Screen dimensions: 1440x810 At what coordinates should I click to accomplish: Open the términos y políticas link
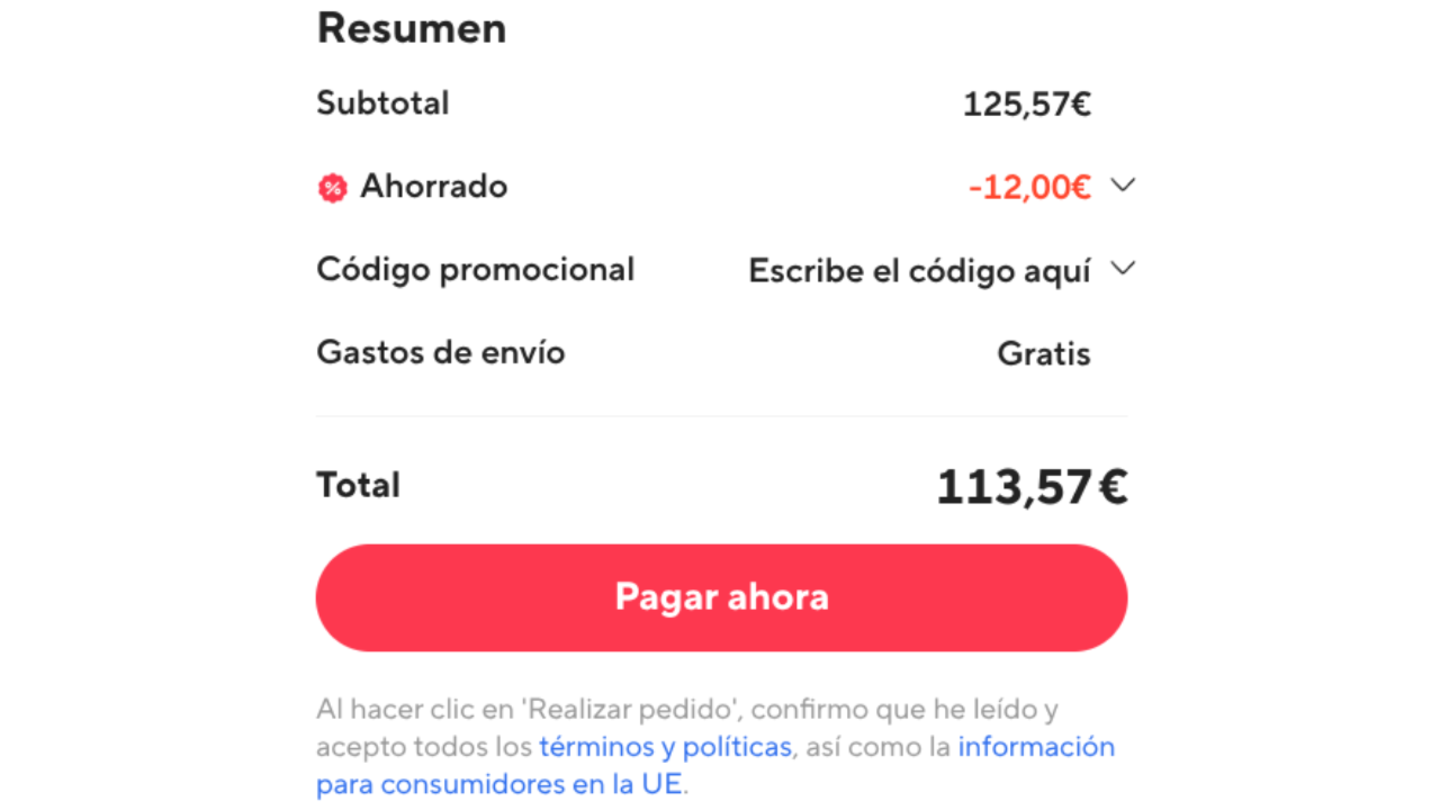[x=665, y=747]
